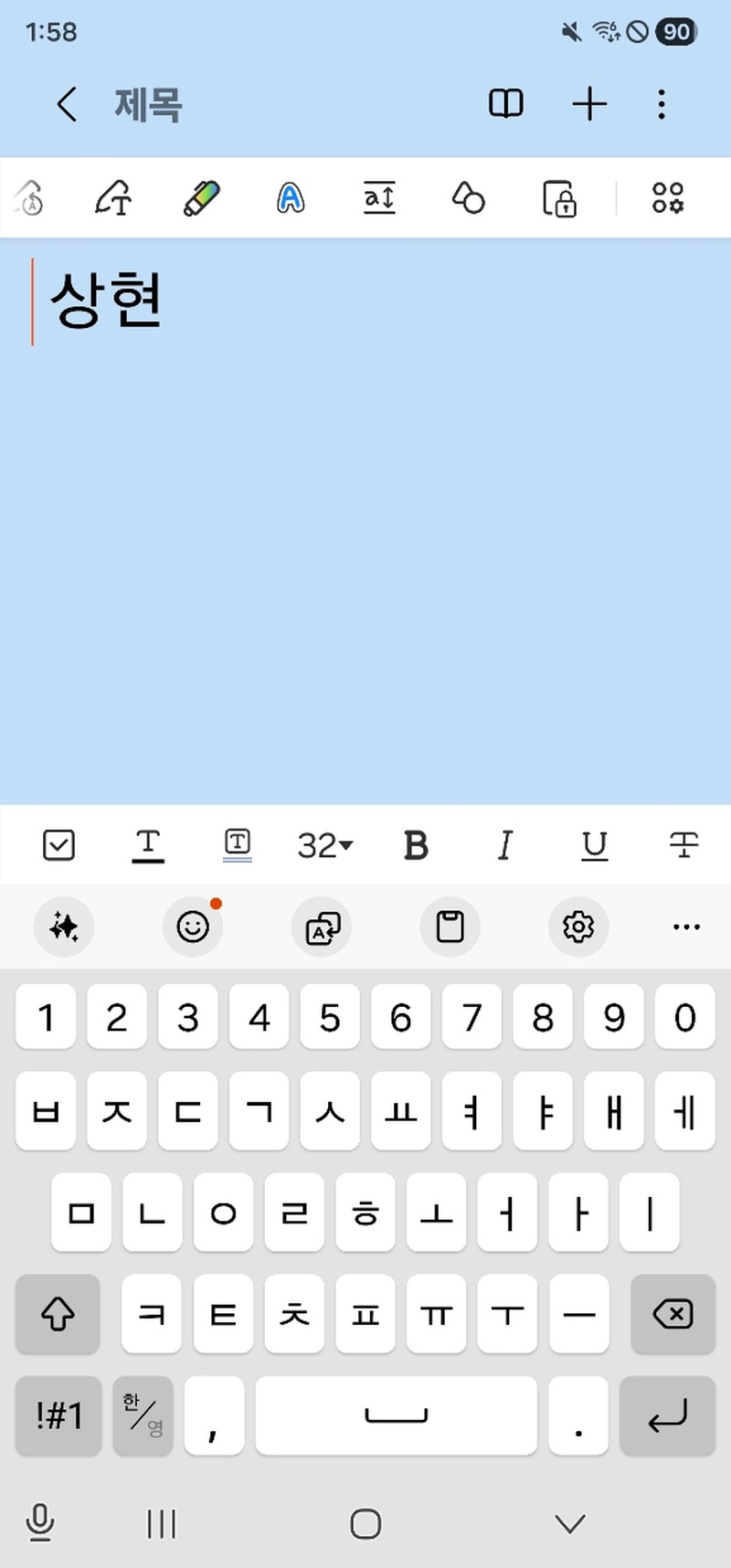
Task: Toggle bold formatting
Action: coord(416,845)
